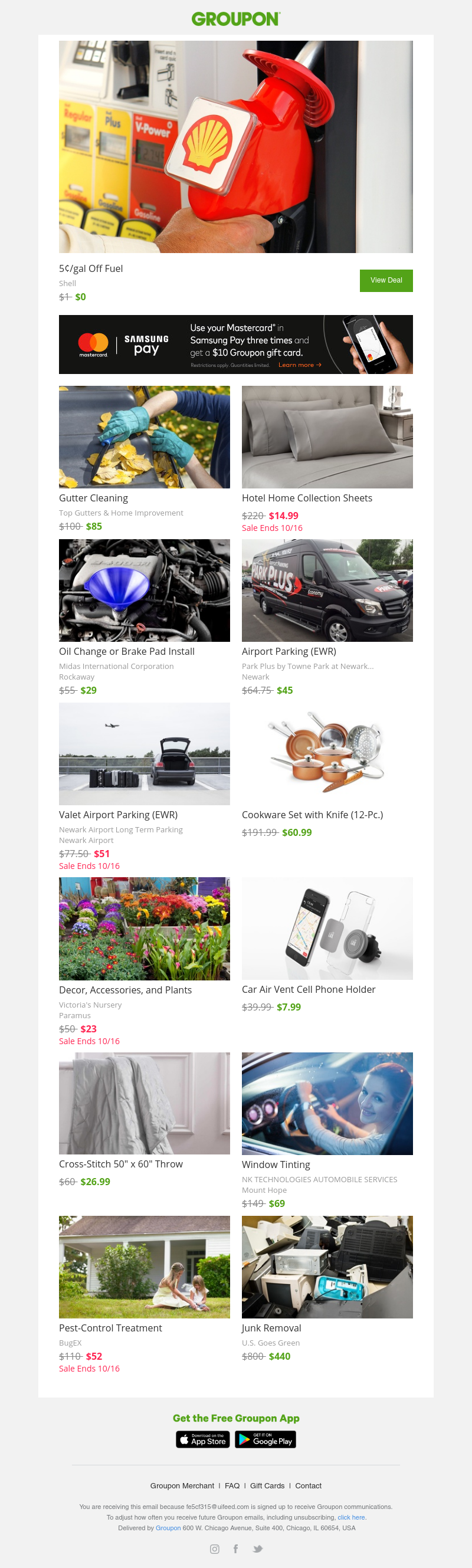The height and width of the screenshot is (1568, 472).
Task: Open the Gutter Cleaning deal
Action: [x=145, y=437]
